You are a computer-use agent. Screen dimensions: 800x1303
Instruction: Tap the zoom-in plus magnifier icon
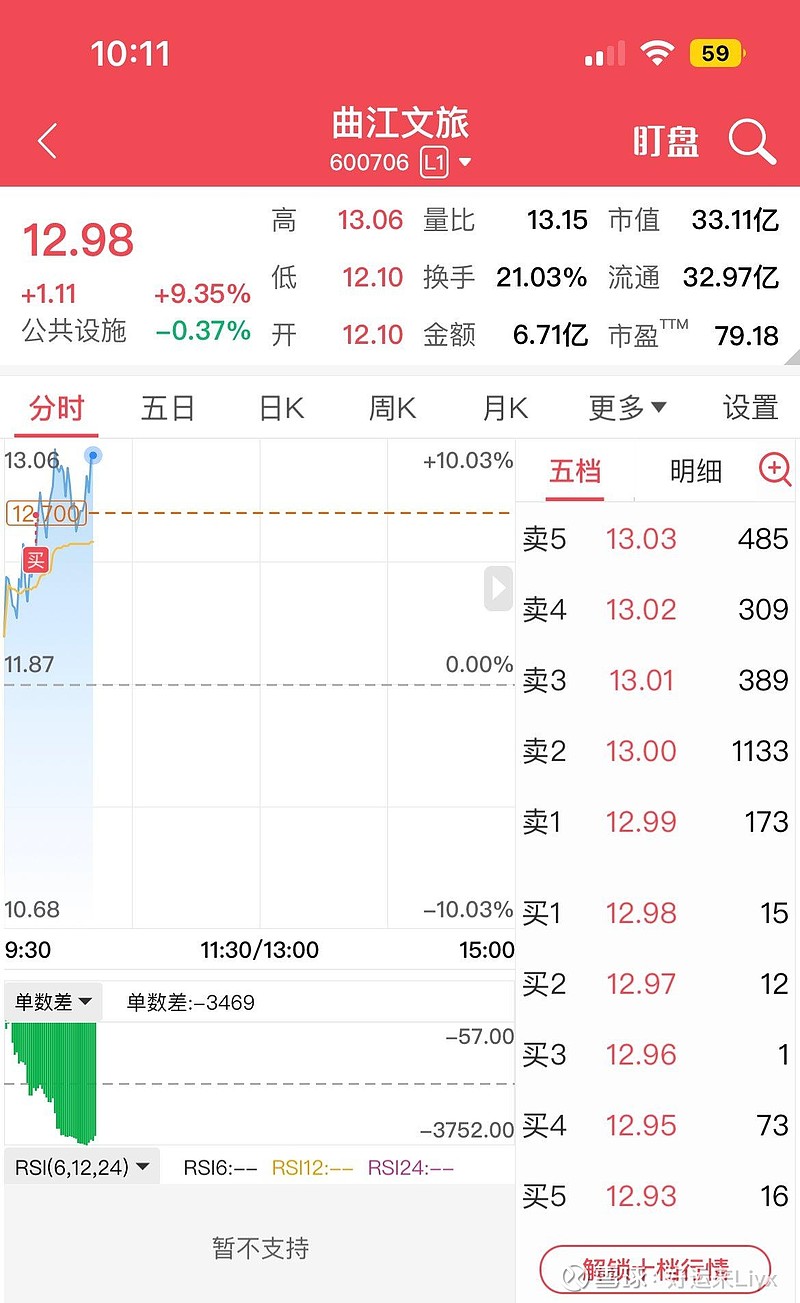[x=775, y=469]
